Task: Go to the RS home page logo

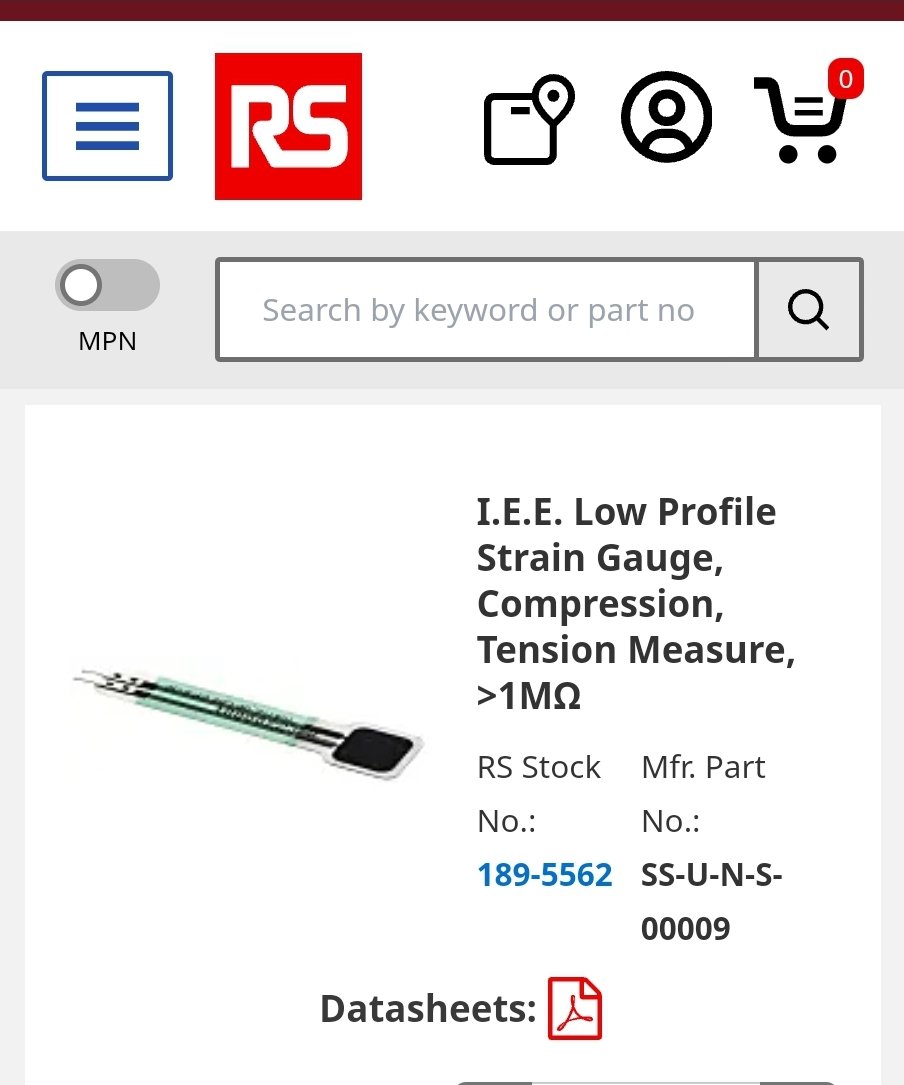Action: point(288,126)
